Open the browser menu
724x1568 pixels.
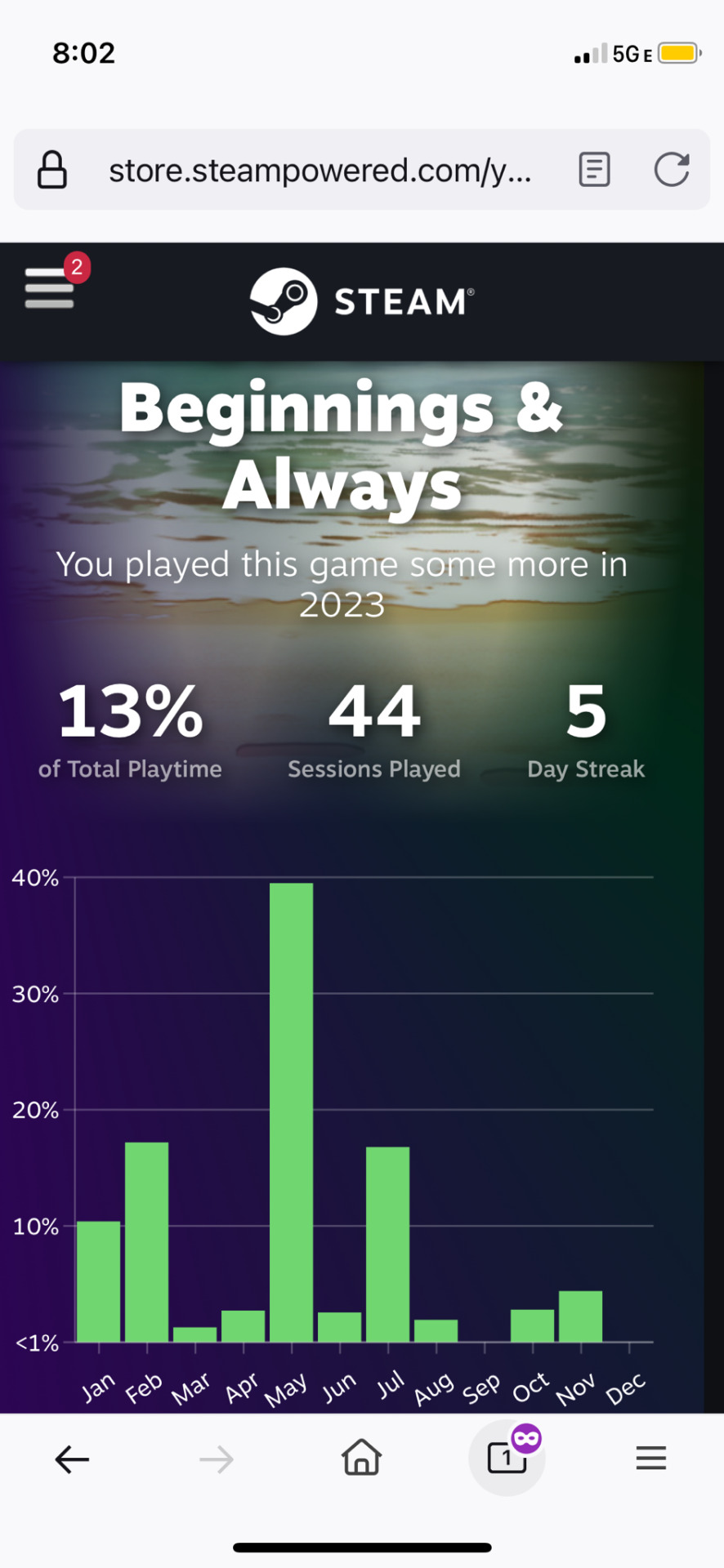click(650, 1458)
